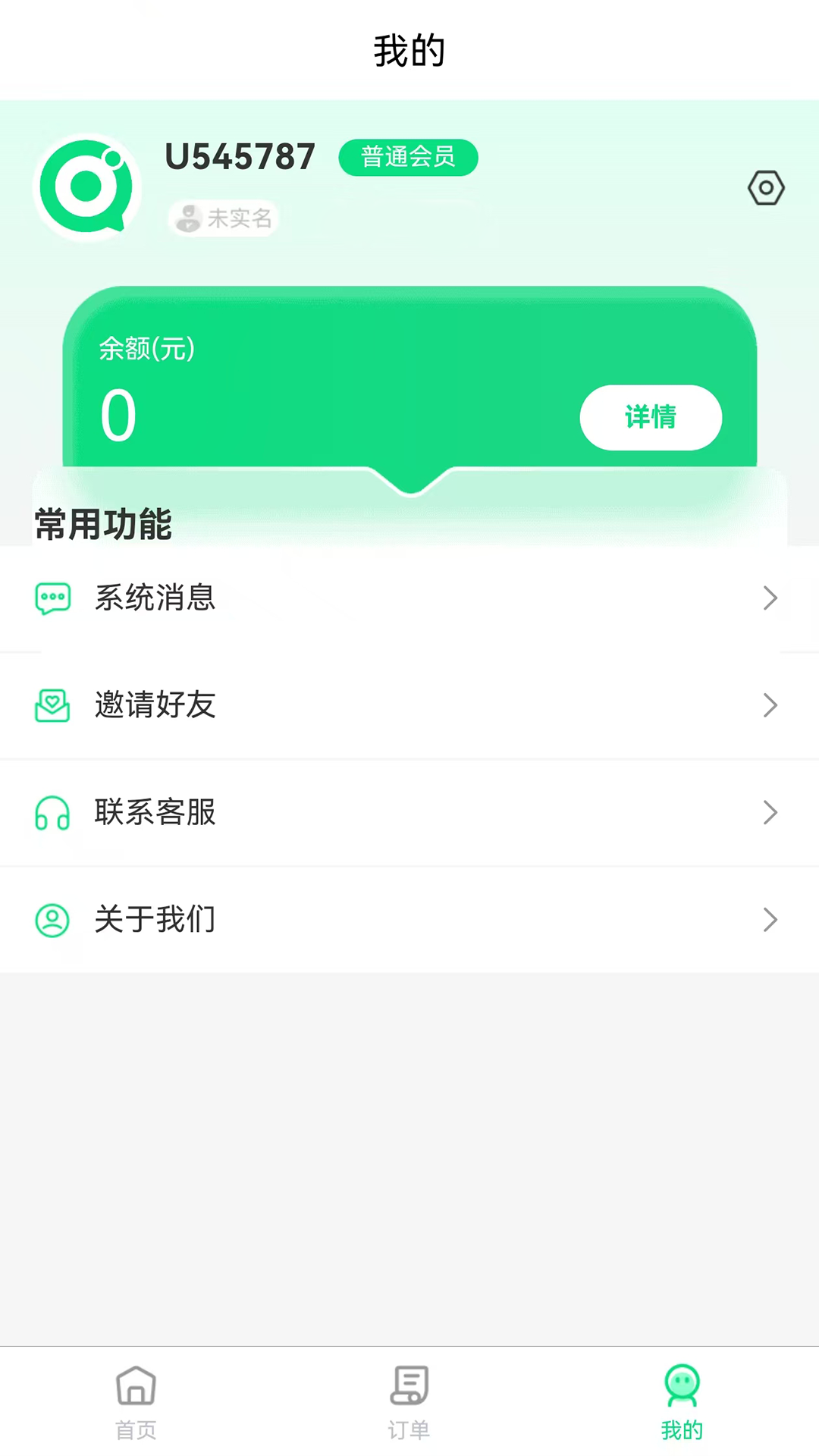Click the 详情 balance details button
The image size is (819, 1456).
coord(651,417)
